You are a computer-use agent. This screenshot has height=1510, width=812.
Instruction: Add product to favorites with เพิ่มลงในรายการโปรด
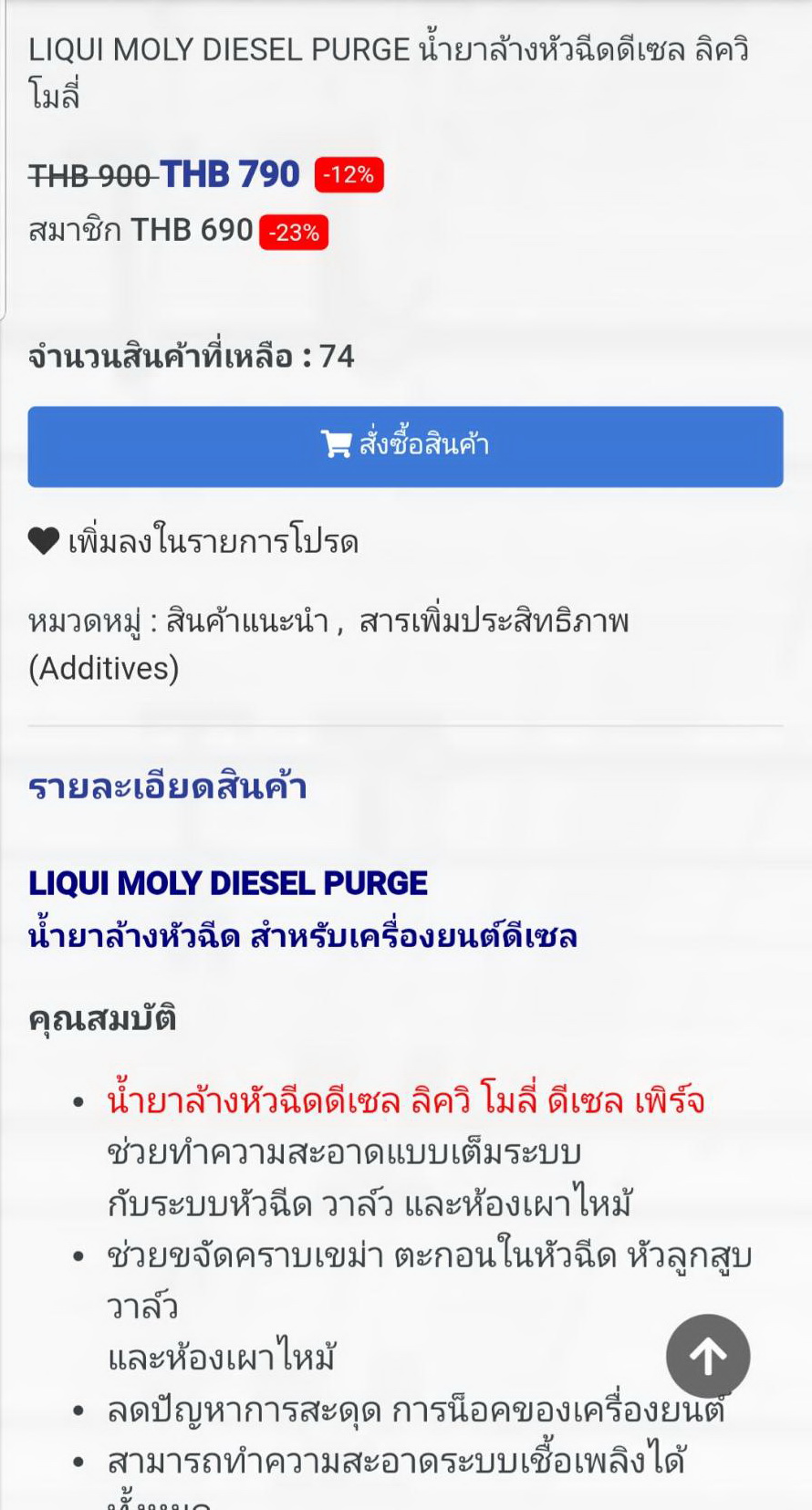click(x=193, y=541)
